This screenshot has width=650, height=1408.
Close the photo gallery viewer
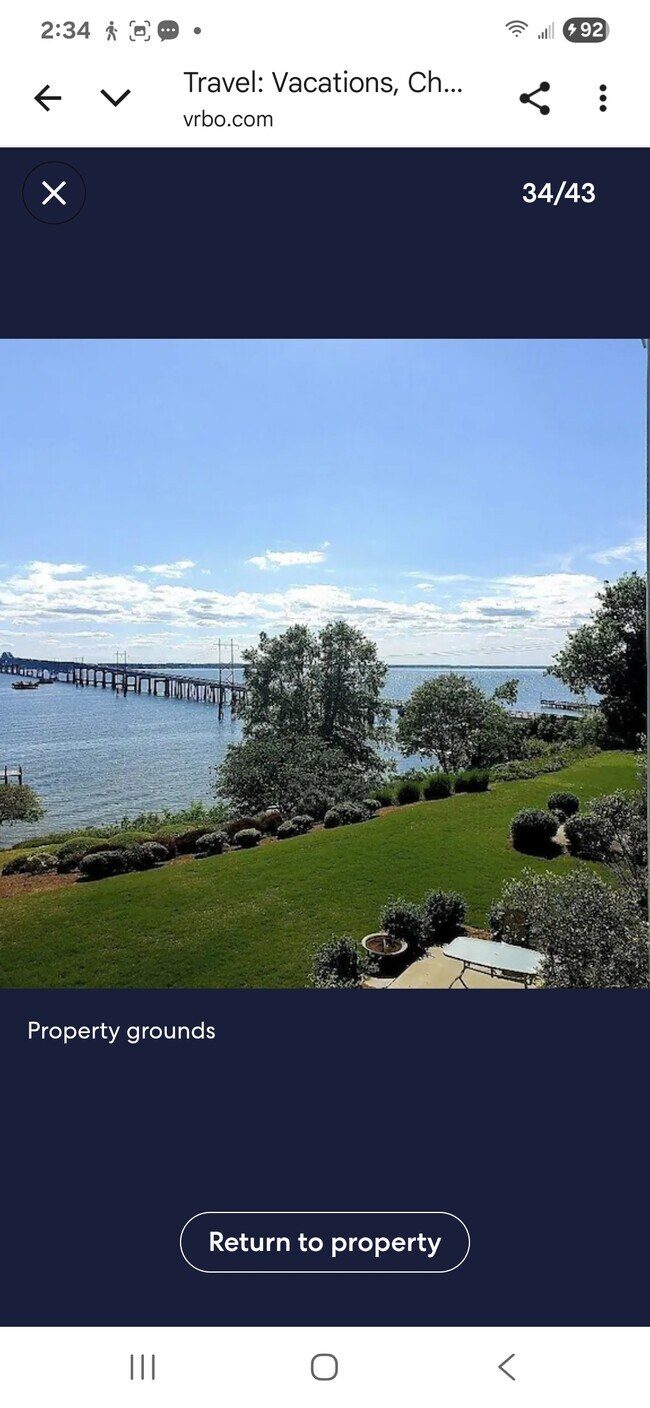click(54, 193)
